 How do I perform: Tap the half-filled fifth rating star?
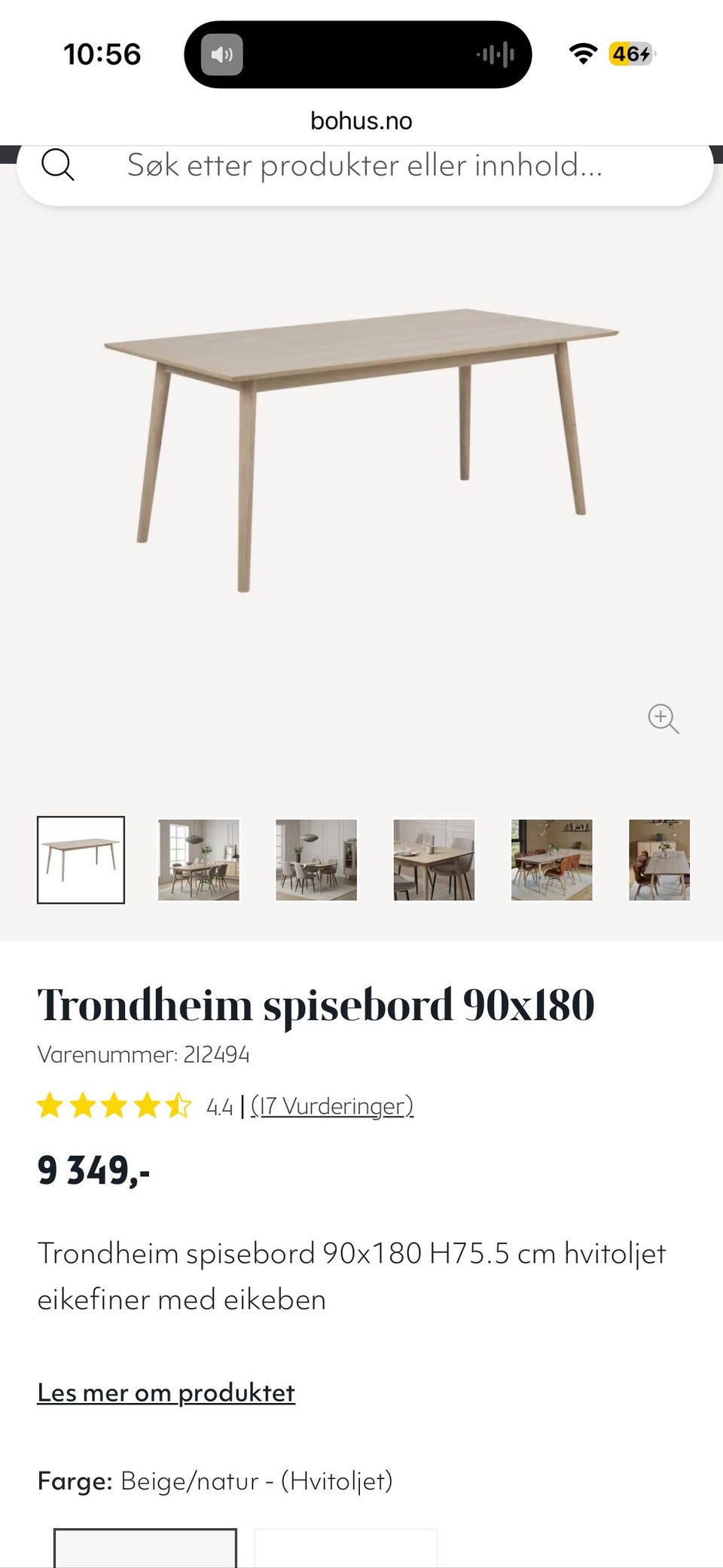178,1105
